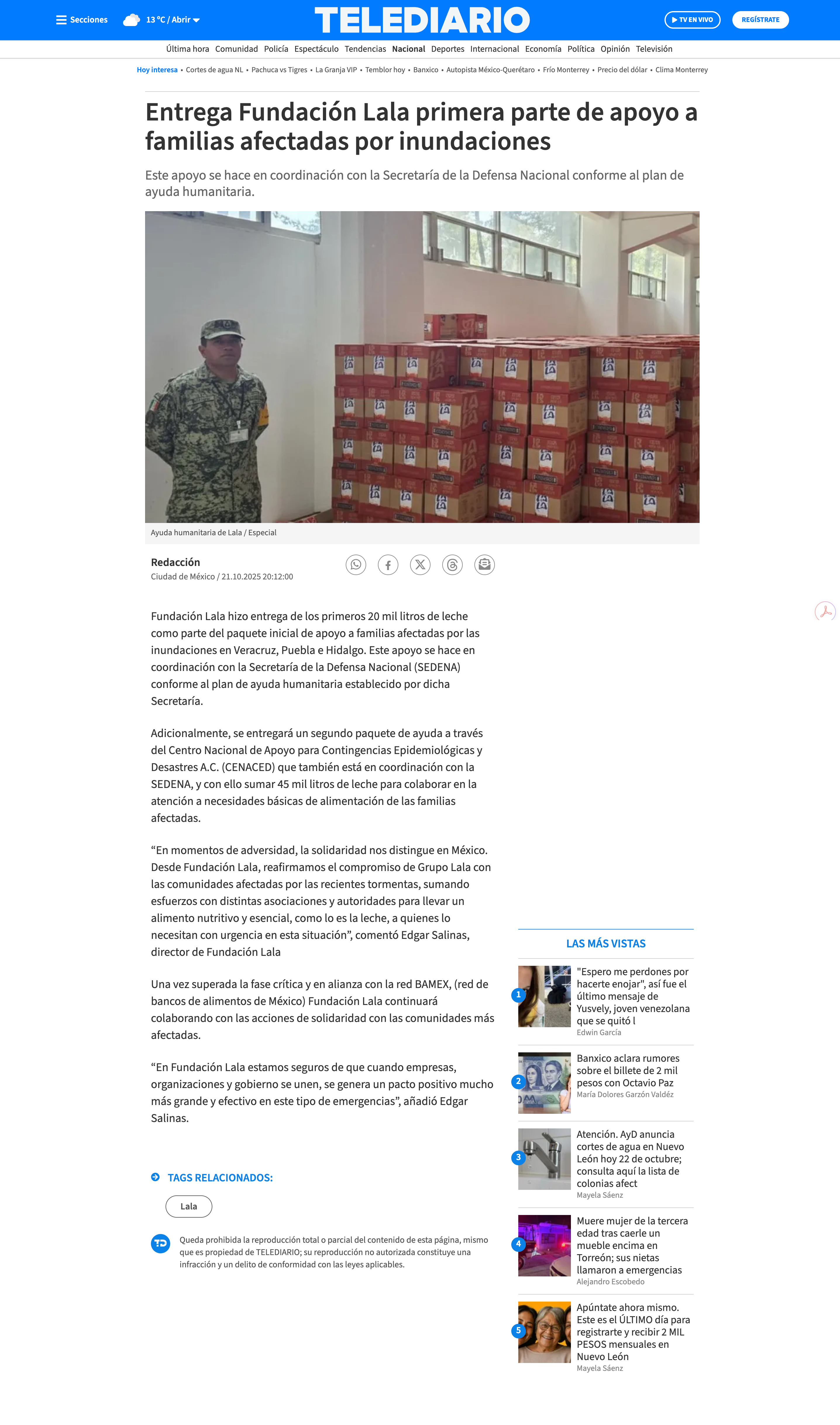Download the page as PDF
Image resolution: width=840 pixels, height=1425 pixels.
coord(825,612)
